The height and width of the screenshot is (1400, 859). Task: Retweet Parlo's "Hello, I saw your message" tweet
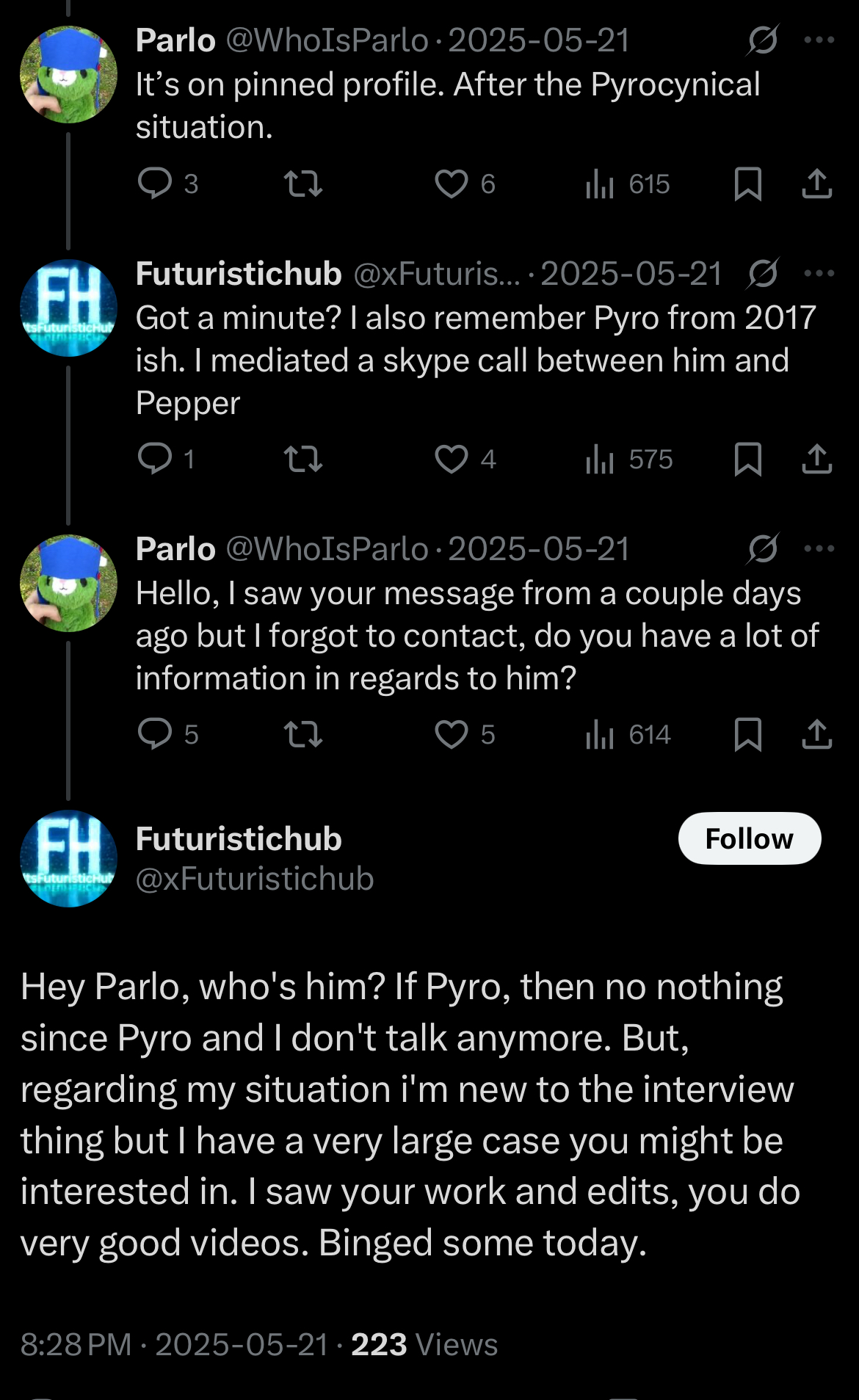tap(303, 734)
